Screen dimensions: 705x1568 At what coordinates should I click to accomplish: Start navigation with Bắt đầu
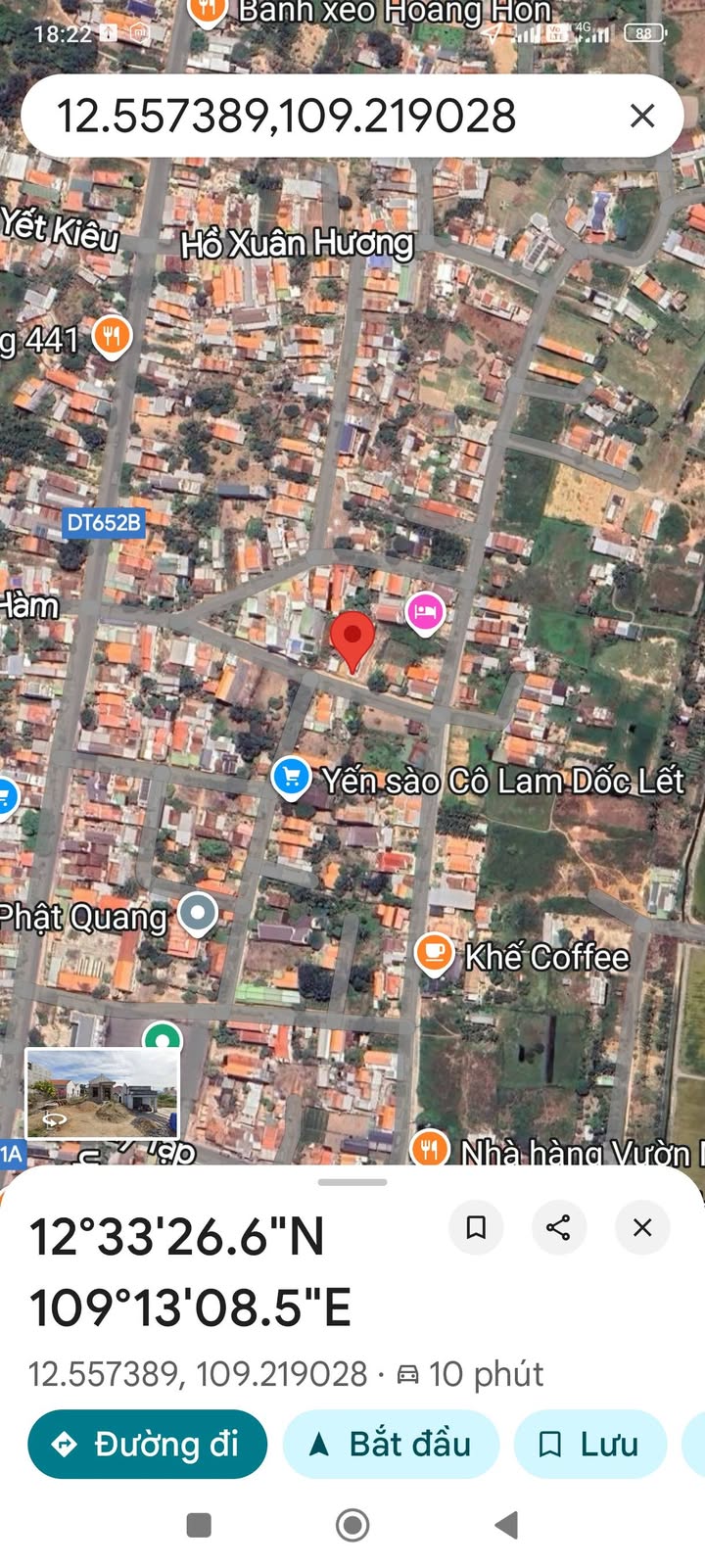(391, 1444)
